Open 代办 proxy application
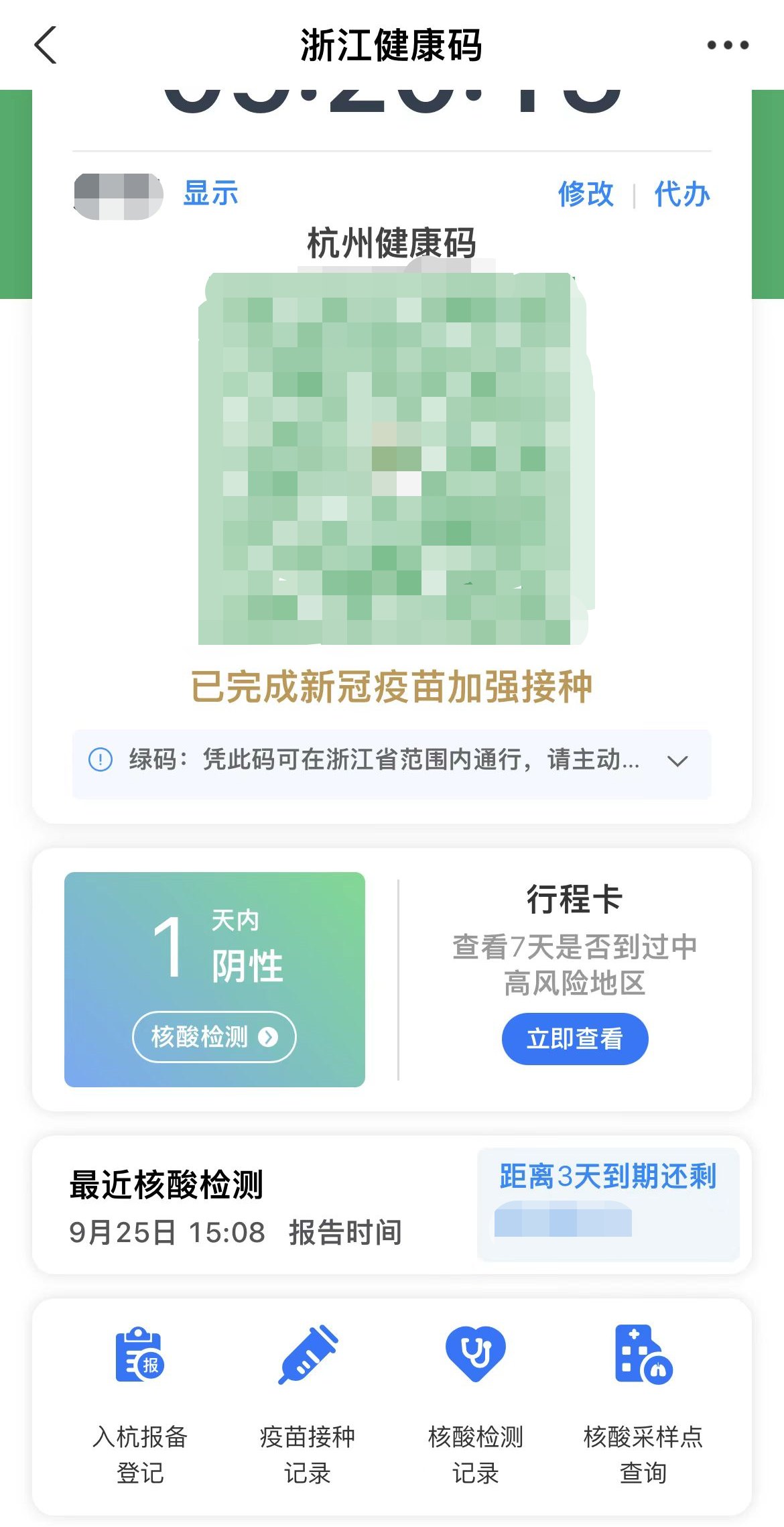The image size is (784, 1527). [x=681, y=194]
